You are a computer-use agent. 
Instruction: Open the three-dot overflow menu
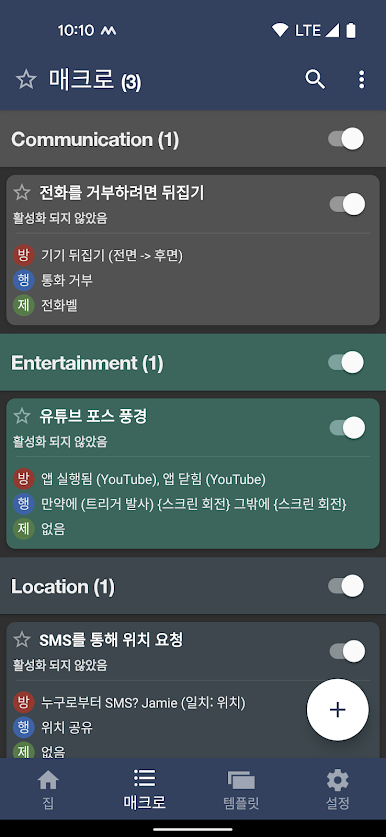click(x=361, y=80)
